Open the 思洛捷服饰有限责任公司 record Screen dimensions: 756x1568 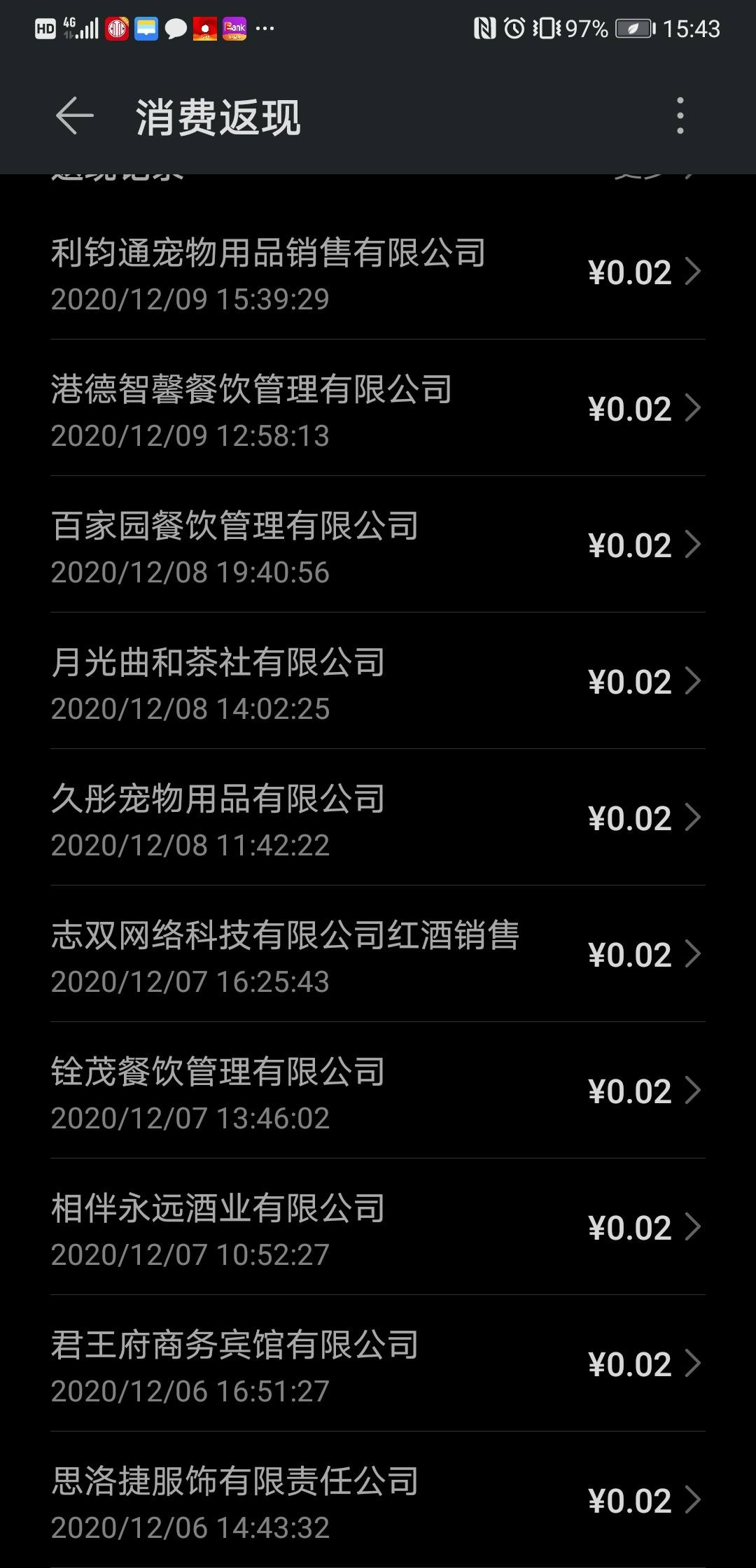point(378,1499)
